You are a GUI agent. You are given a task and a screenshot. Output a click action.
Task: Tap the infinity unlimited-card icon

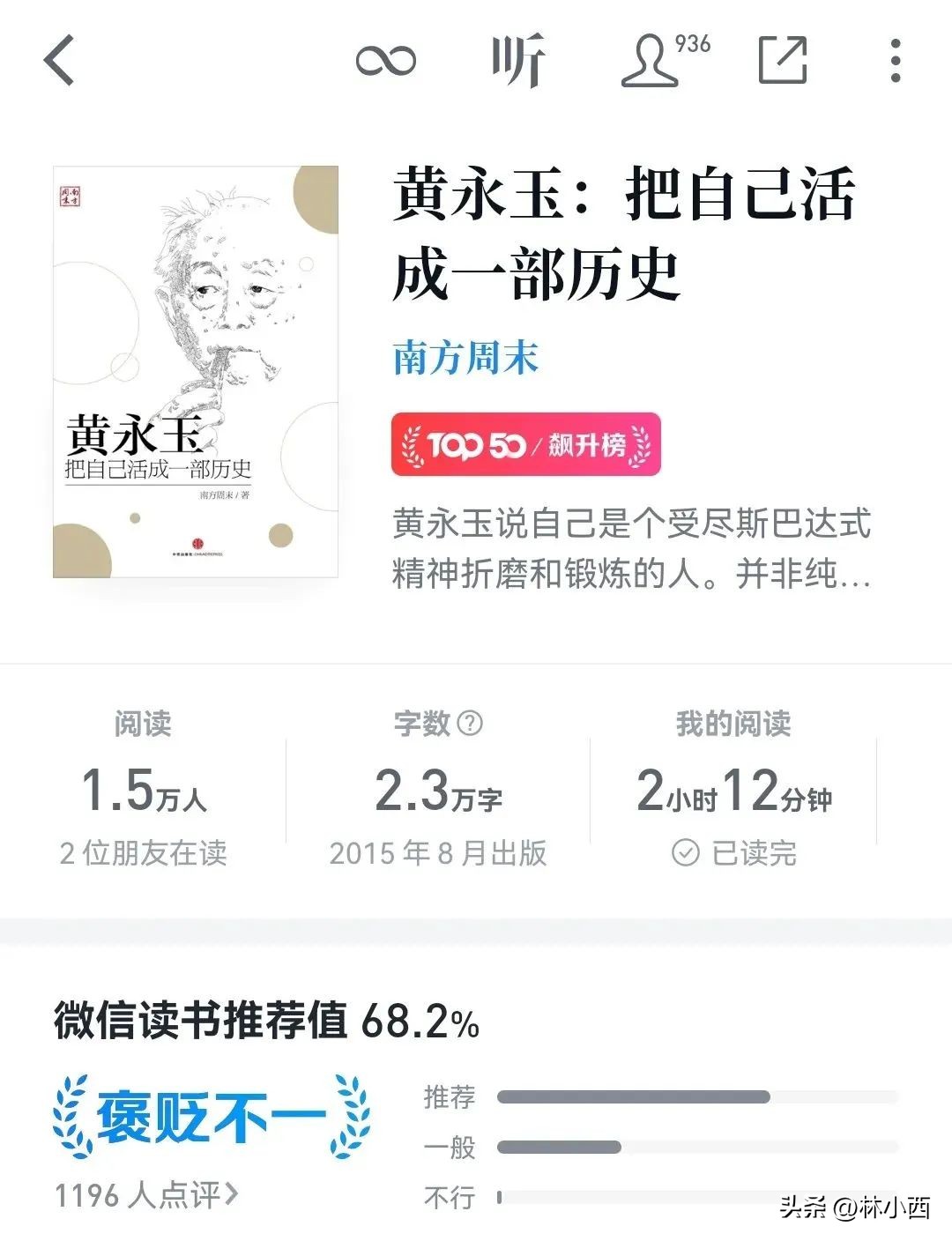pos(388,60)
